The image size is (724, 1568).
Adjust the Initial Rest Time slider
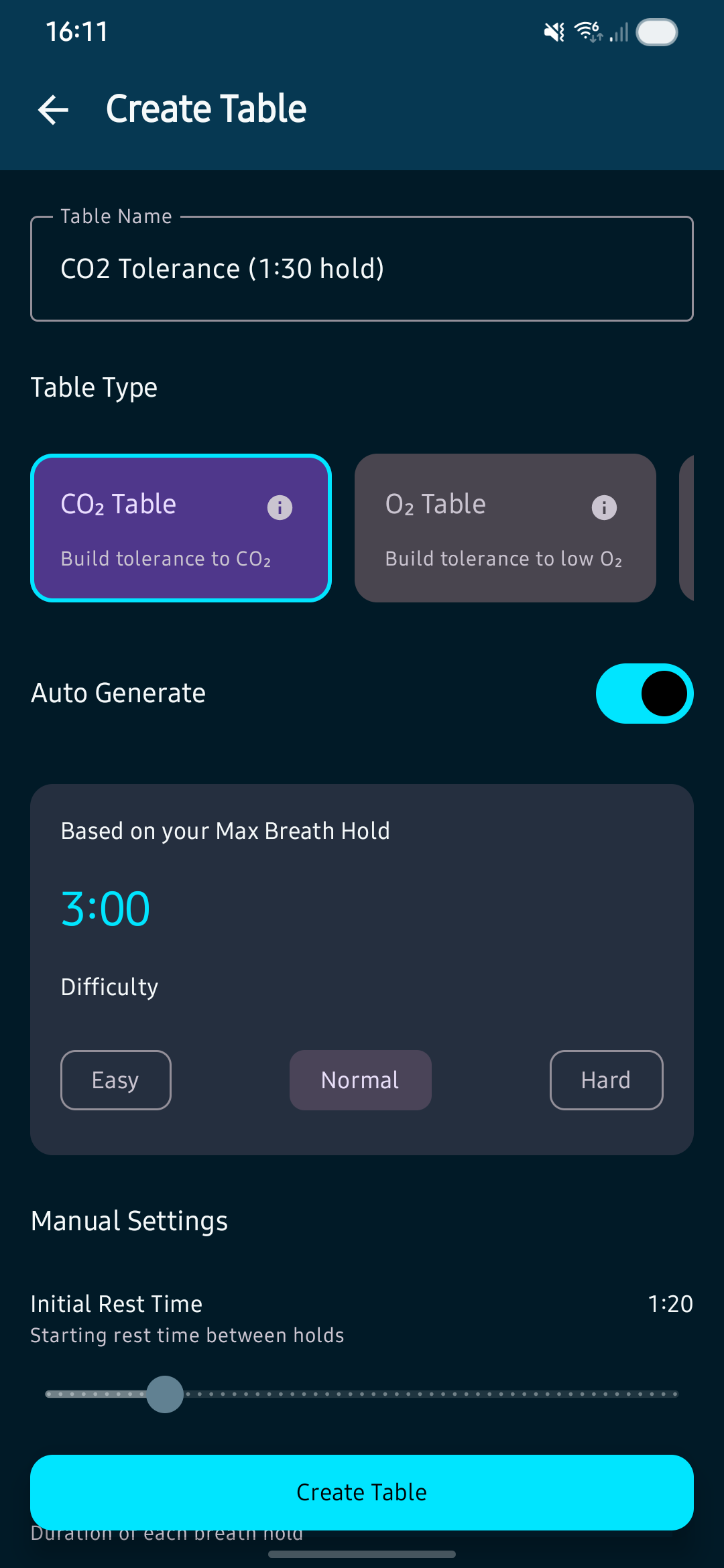(165, 1394)
